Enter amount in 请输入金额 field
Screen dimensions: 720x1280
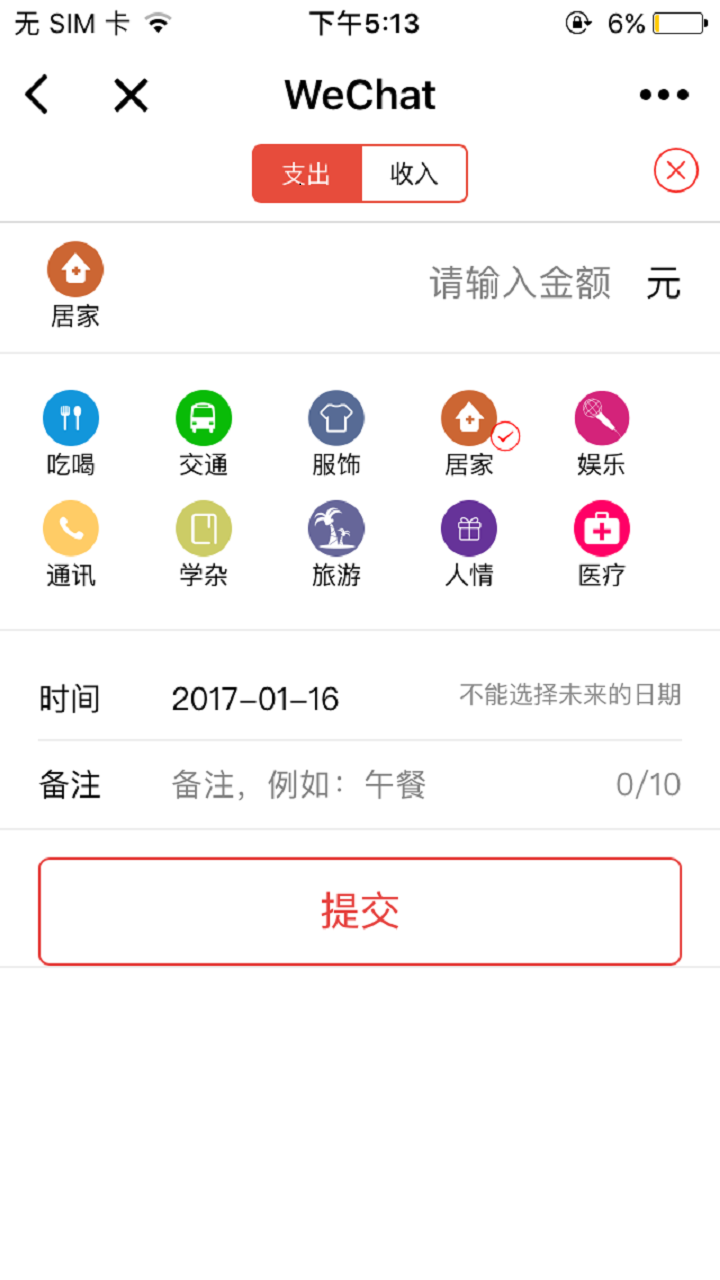pyautogui.click(x=519, y=284)
